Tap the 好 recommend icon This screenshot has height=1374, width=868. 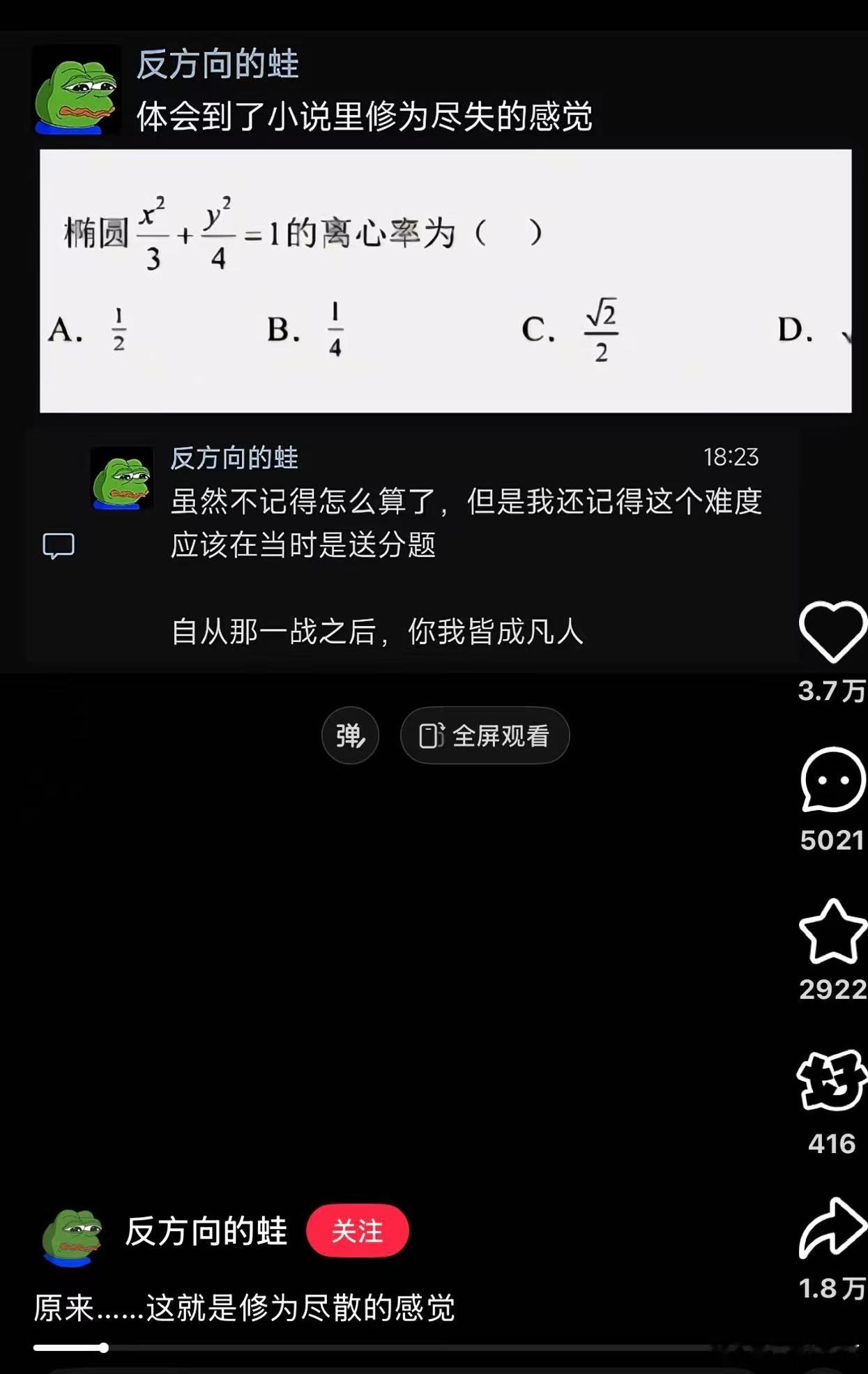[832, 1081]
